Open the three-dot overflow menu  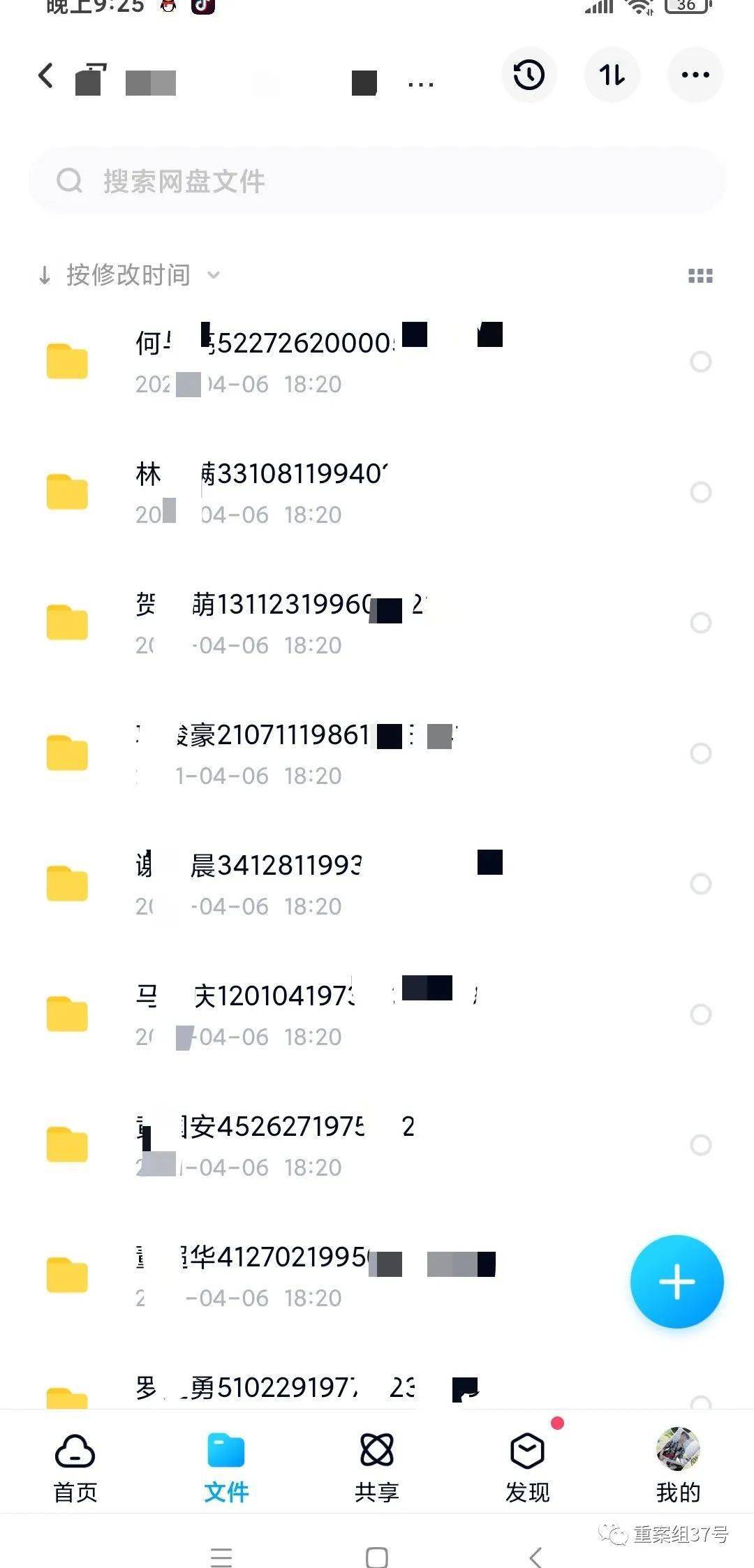695,75
